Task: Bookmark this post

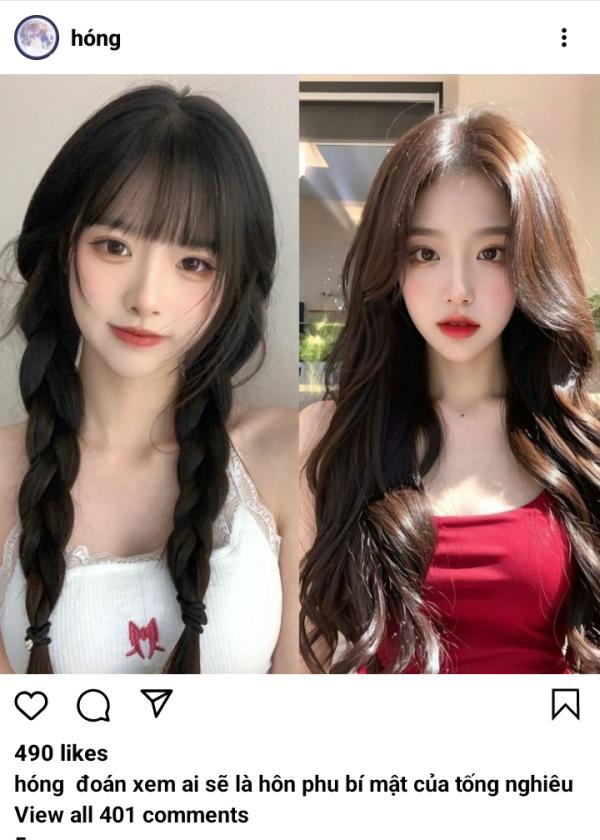Action: (x=566, y=704)
